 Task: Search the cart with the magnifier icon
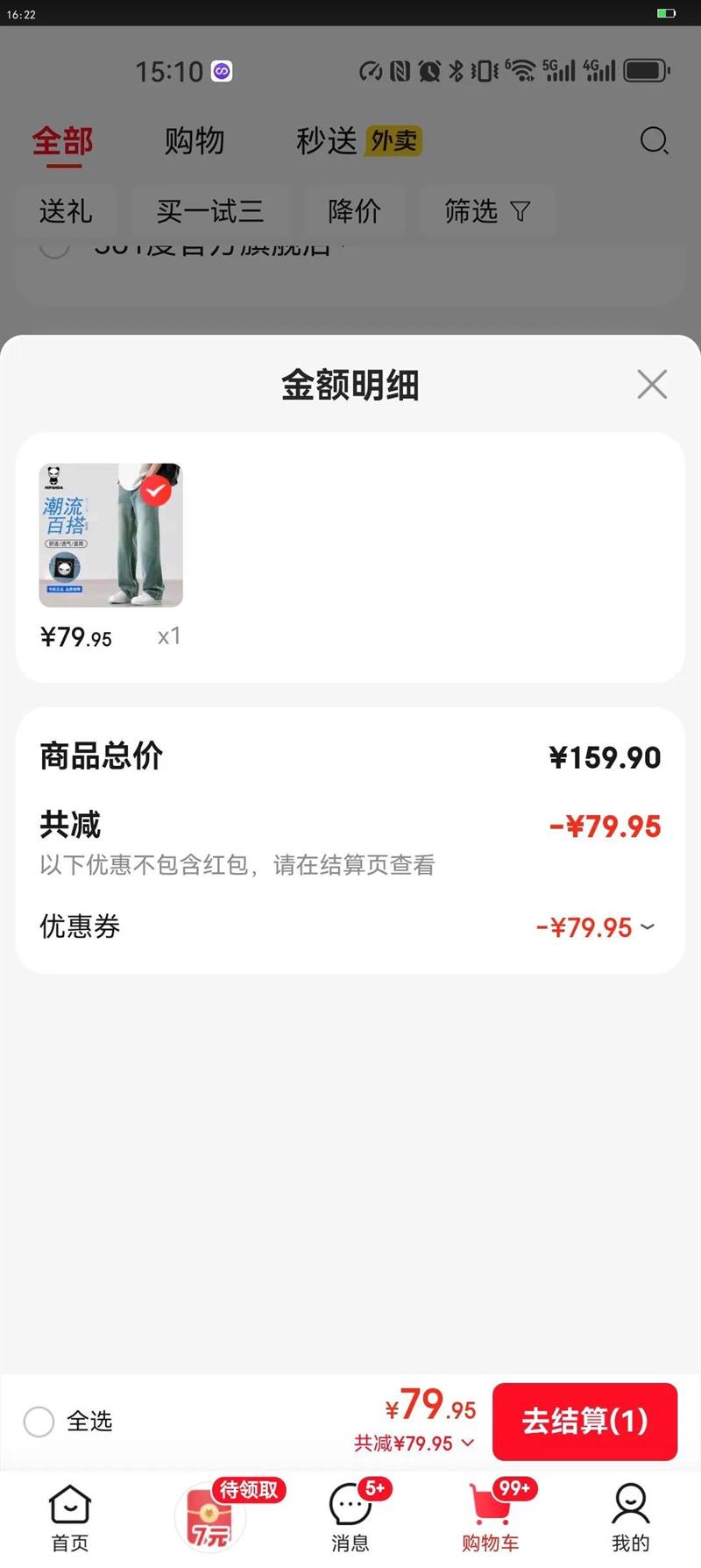[x=654, y=140]
